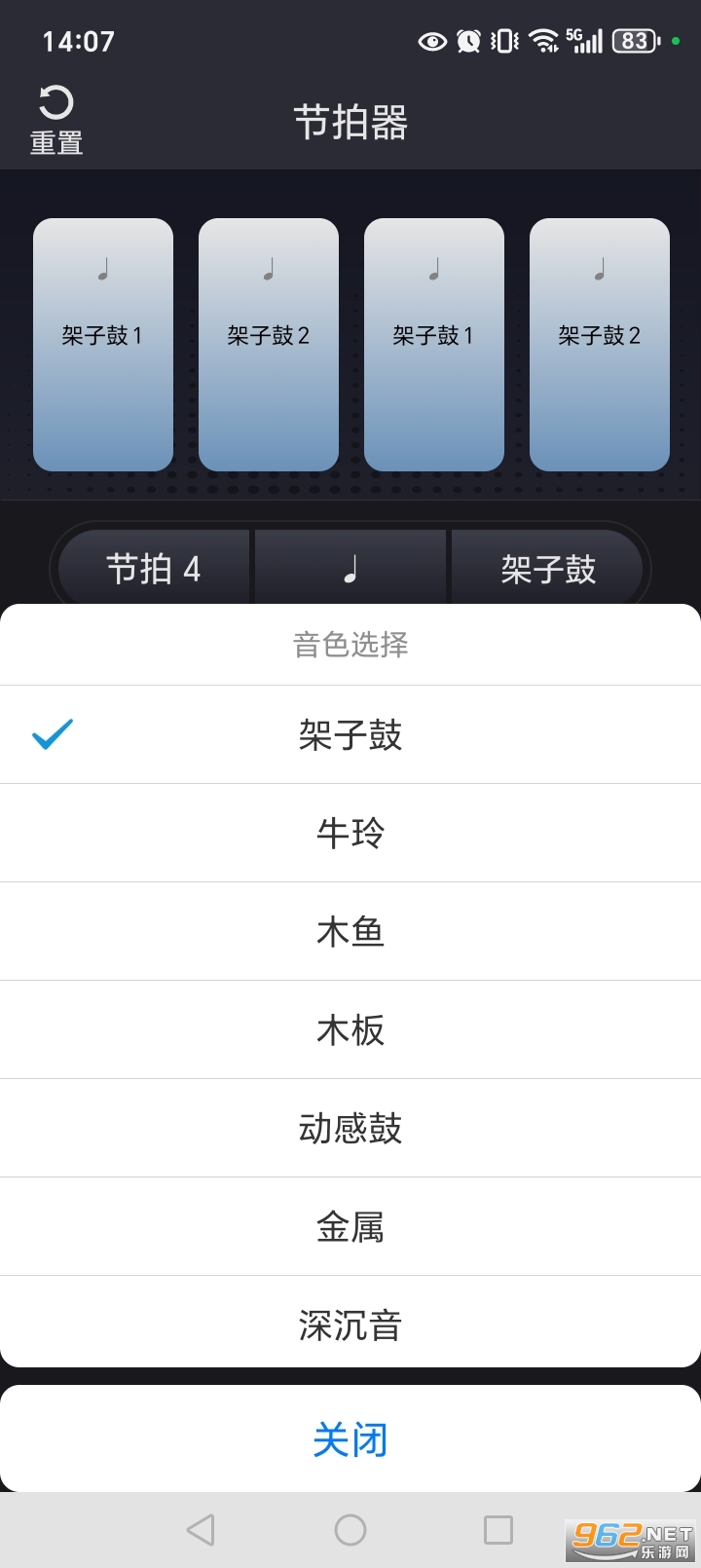Select the 牛玲 timbre option
Image resolution: width=701 pixels, height=1568 pixels.
350,833
